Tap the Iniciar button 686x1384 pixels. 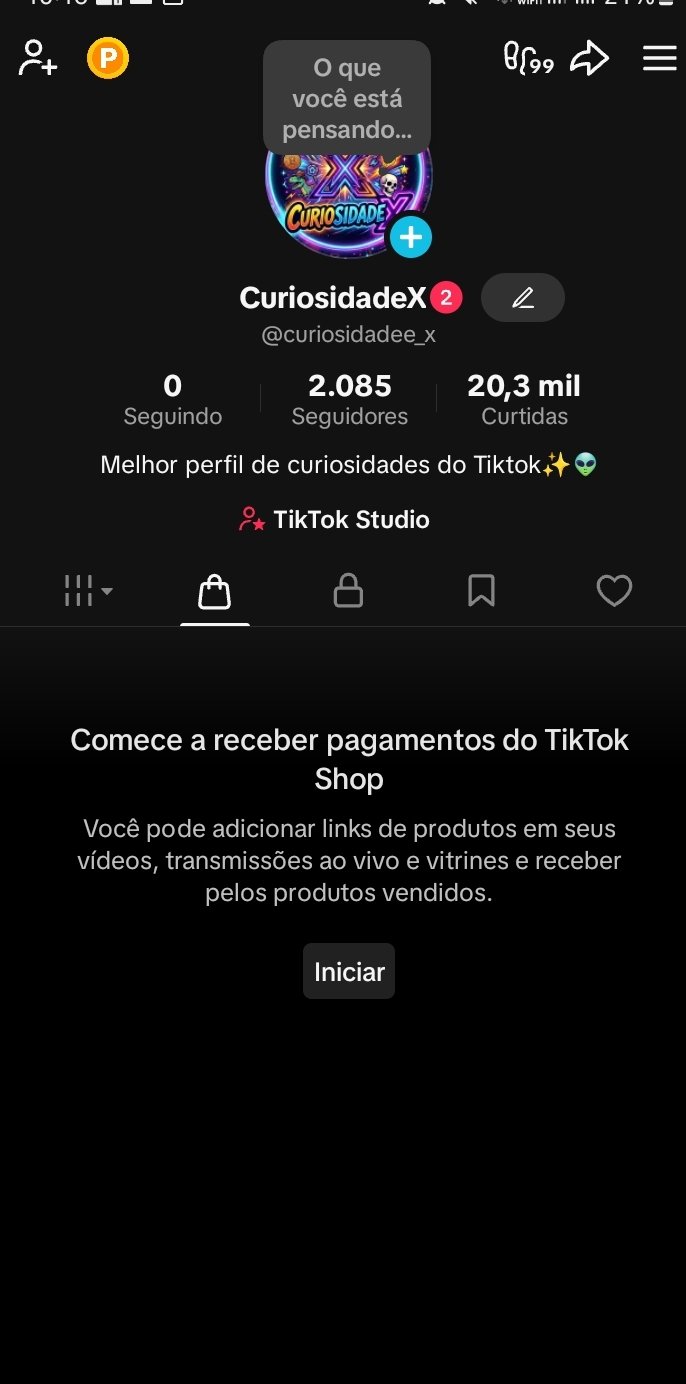tap(349, 971)
